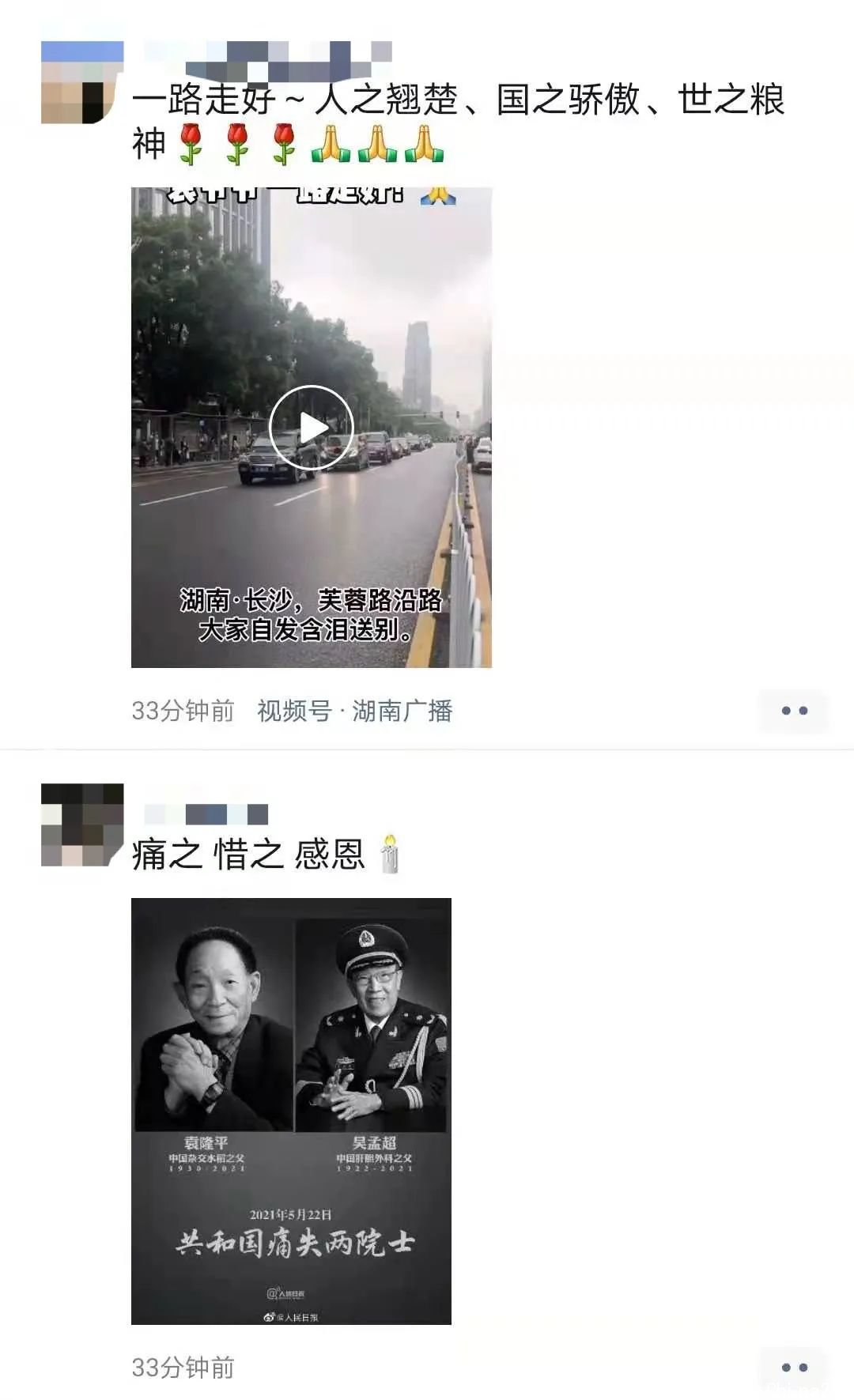854x1400 pixels.
Task: Play the 湖南广播 video in the first post
Action: click(311, 428)
